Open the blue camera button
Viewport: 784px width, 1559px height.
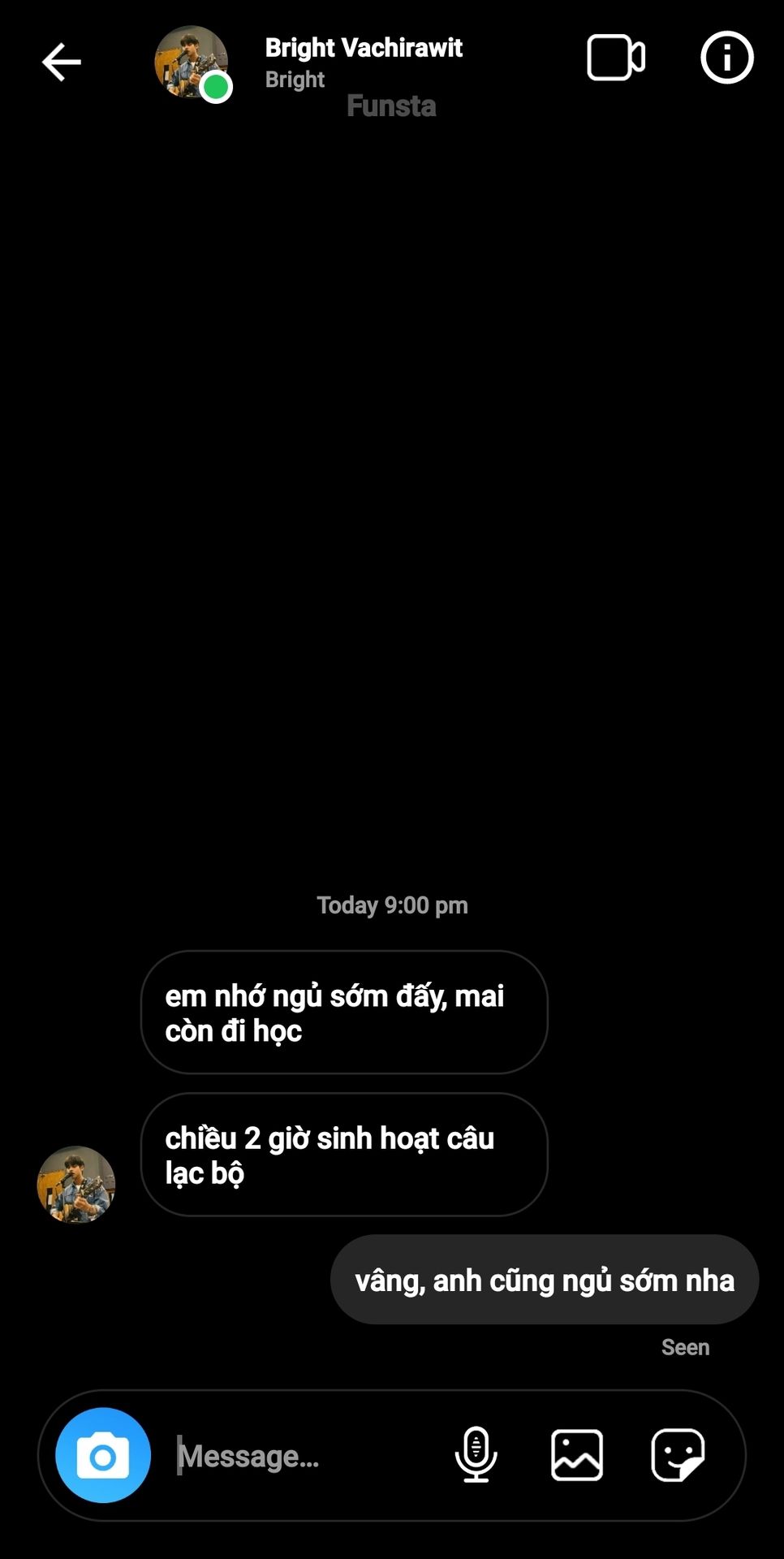pyautogui.click(x=103, y=1455)
